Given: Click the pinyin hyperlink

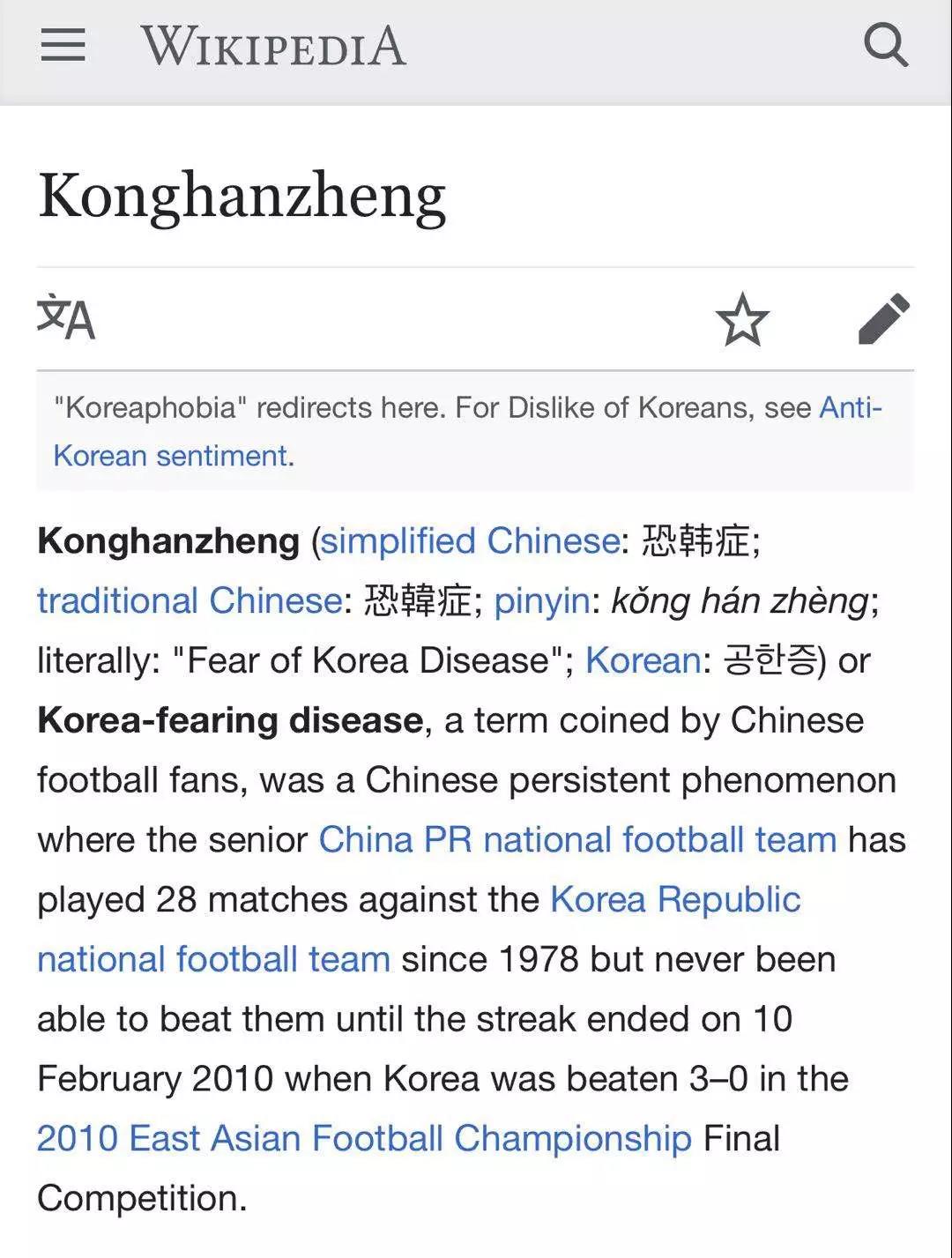Looking at the screenshot, I should click(542, 600).
